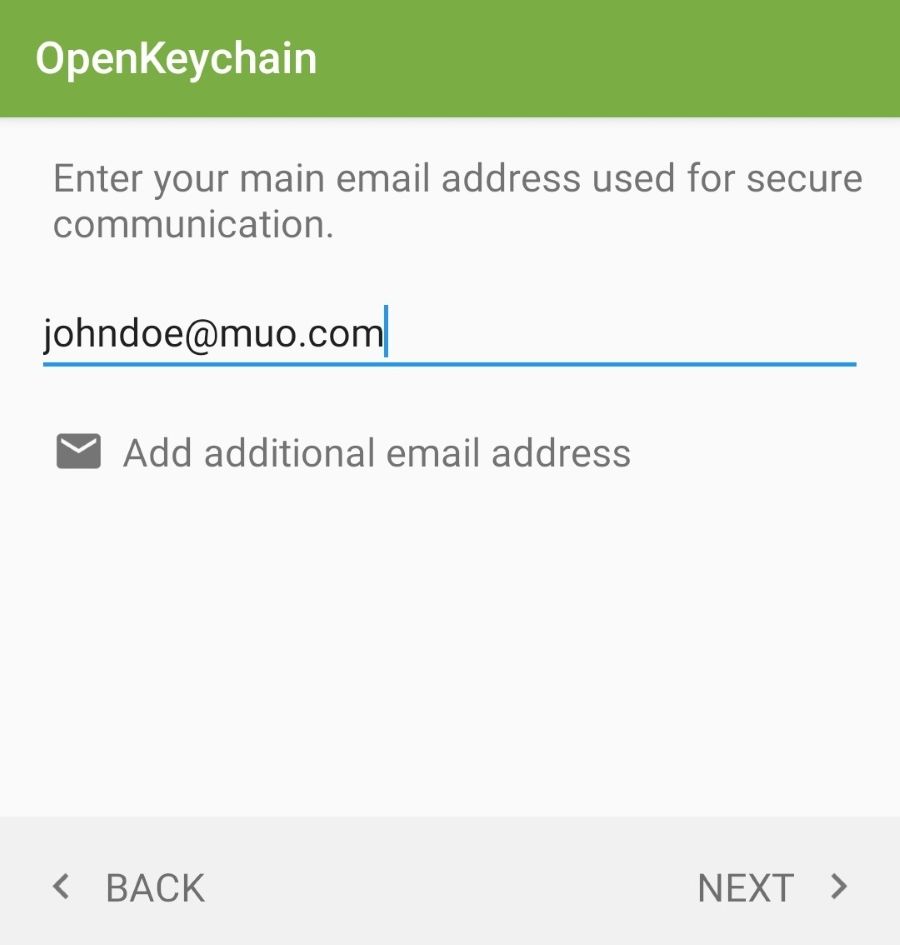900x945 pixels.
Task: Go back to the previous step
Action: tap(129, 887)
